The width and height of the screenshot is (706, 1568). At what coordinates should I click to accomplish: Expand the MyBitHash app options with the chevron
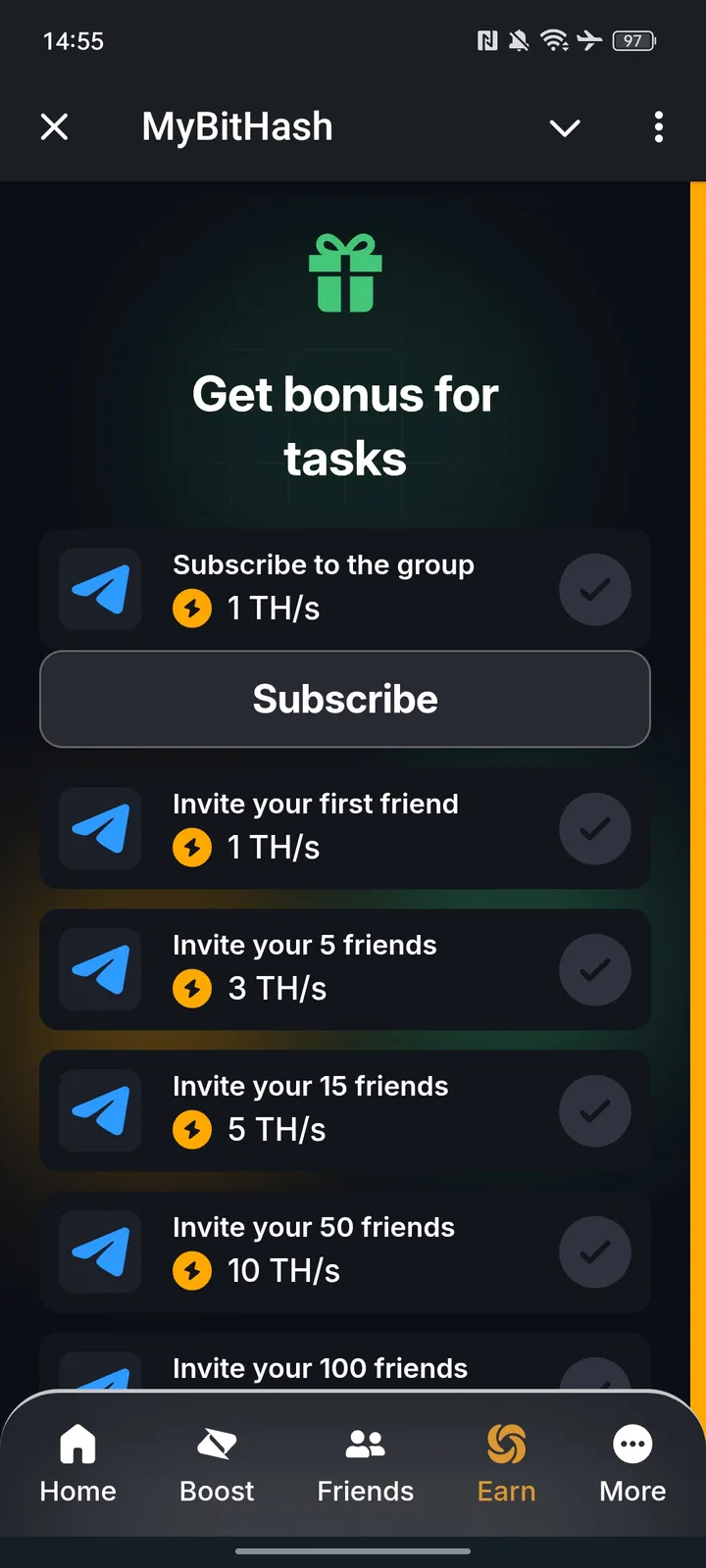pyautogui.click(x=565, y=127)
